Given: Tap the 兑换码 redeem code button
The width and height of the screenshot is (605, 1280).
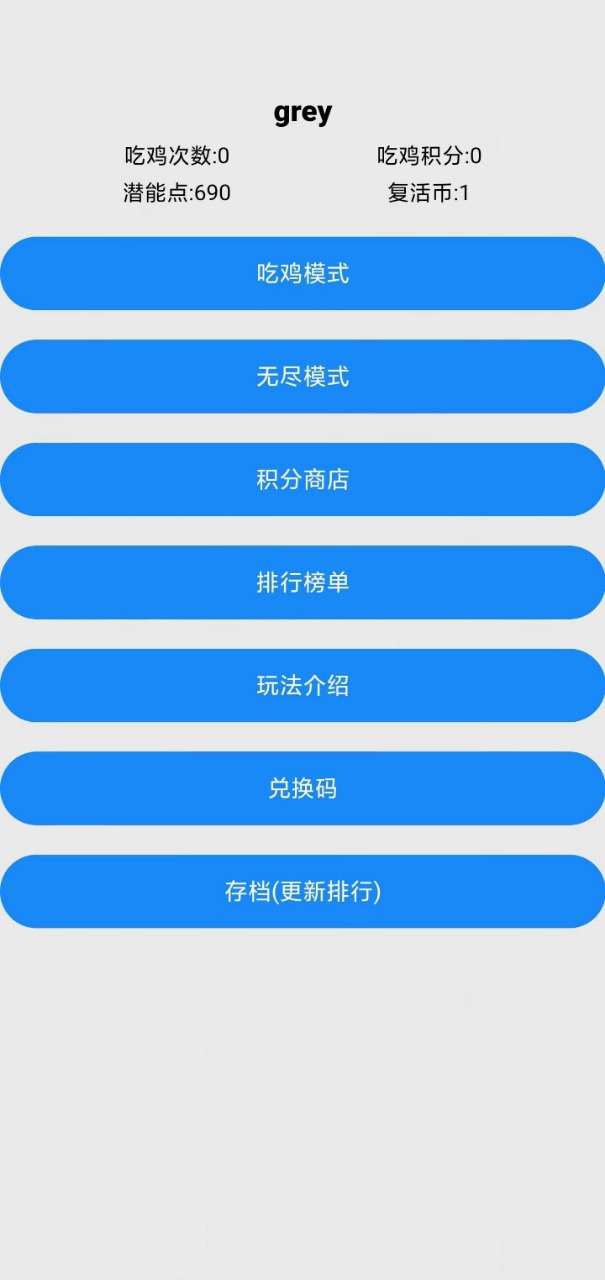Looking at the screenshot, I should 302,788.
